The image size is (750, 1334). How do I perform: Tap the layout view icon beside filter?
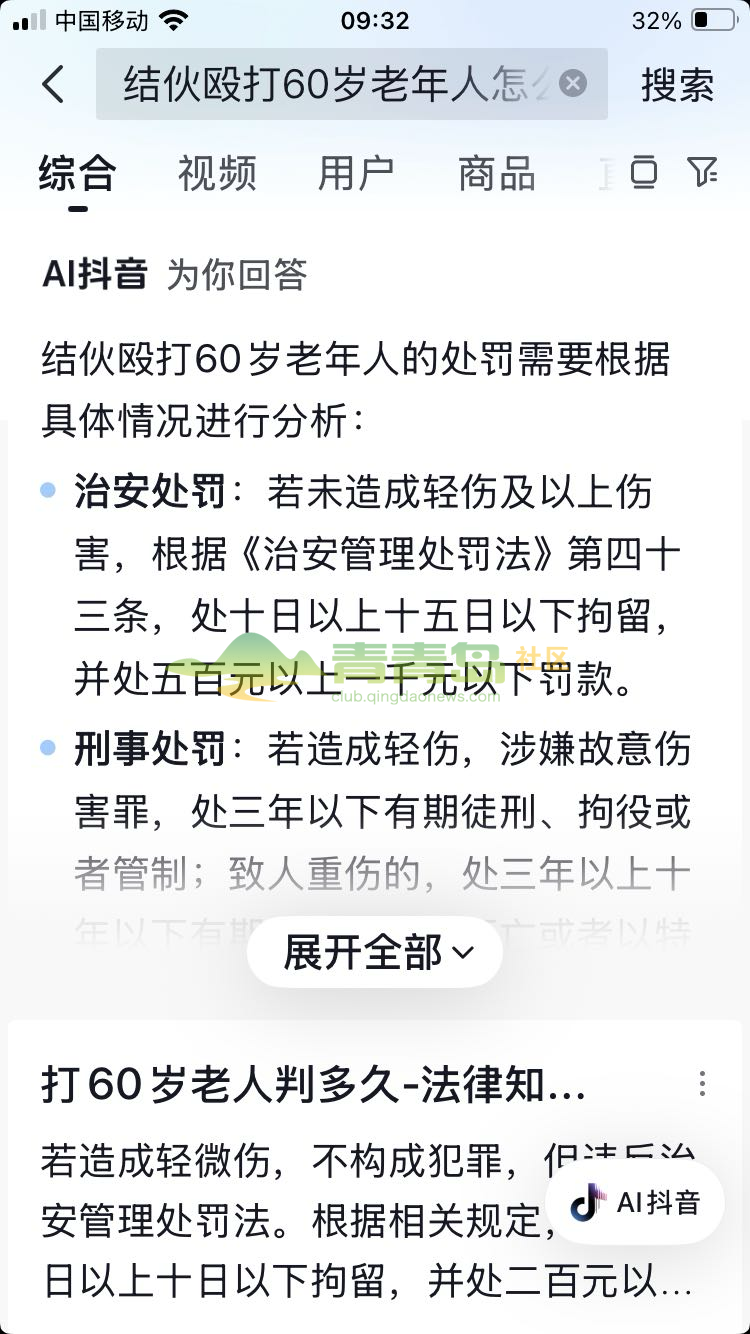click(644, 173)
